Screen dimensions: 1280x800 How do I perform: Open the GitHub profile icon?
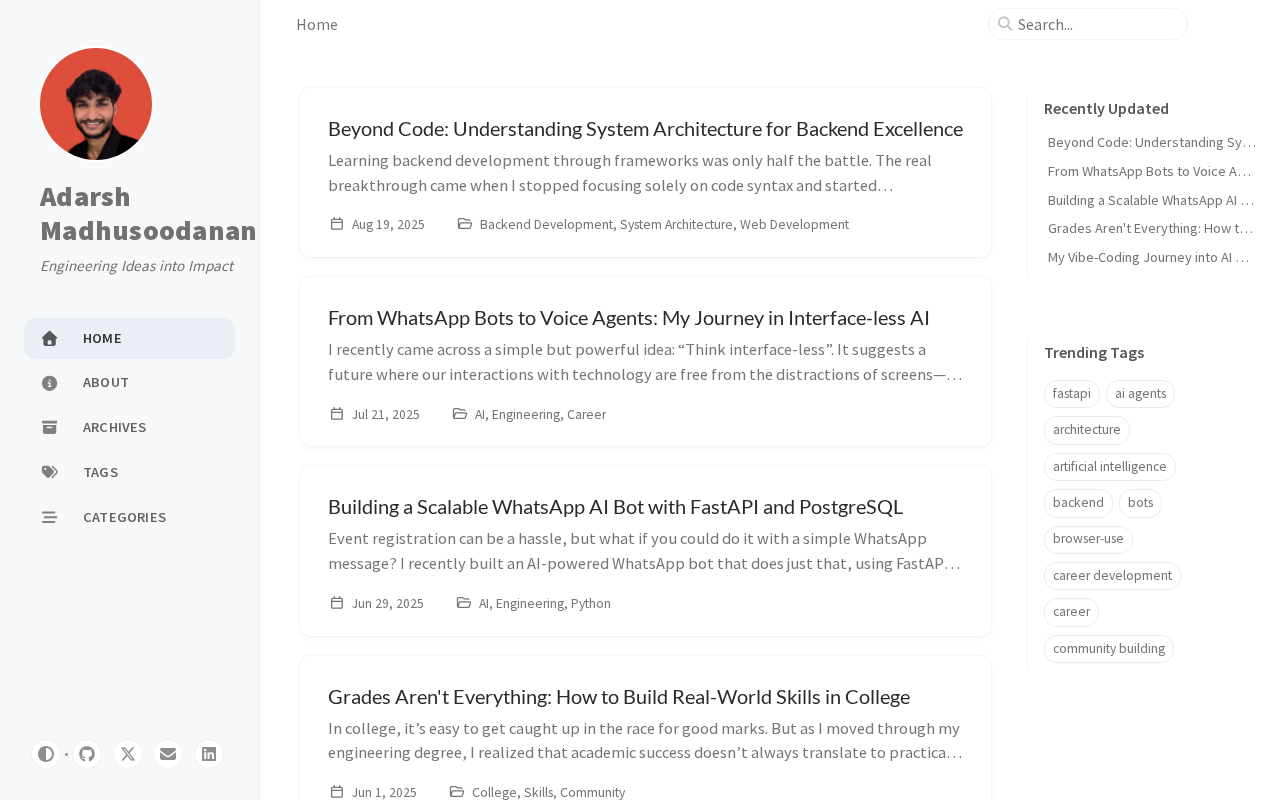pos(87,754)
